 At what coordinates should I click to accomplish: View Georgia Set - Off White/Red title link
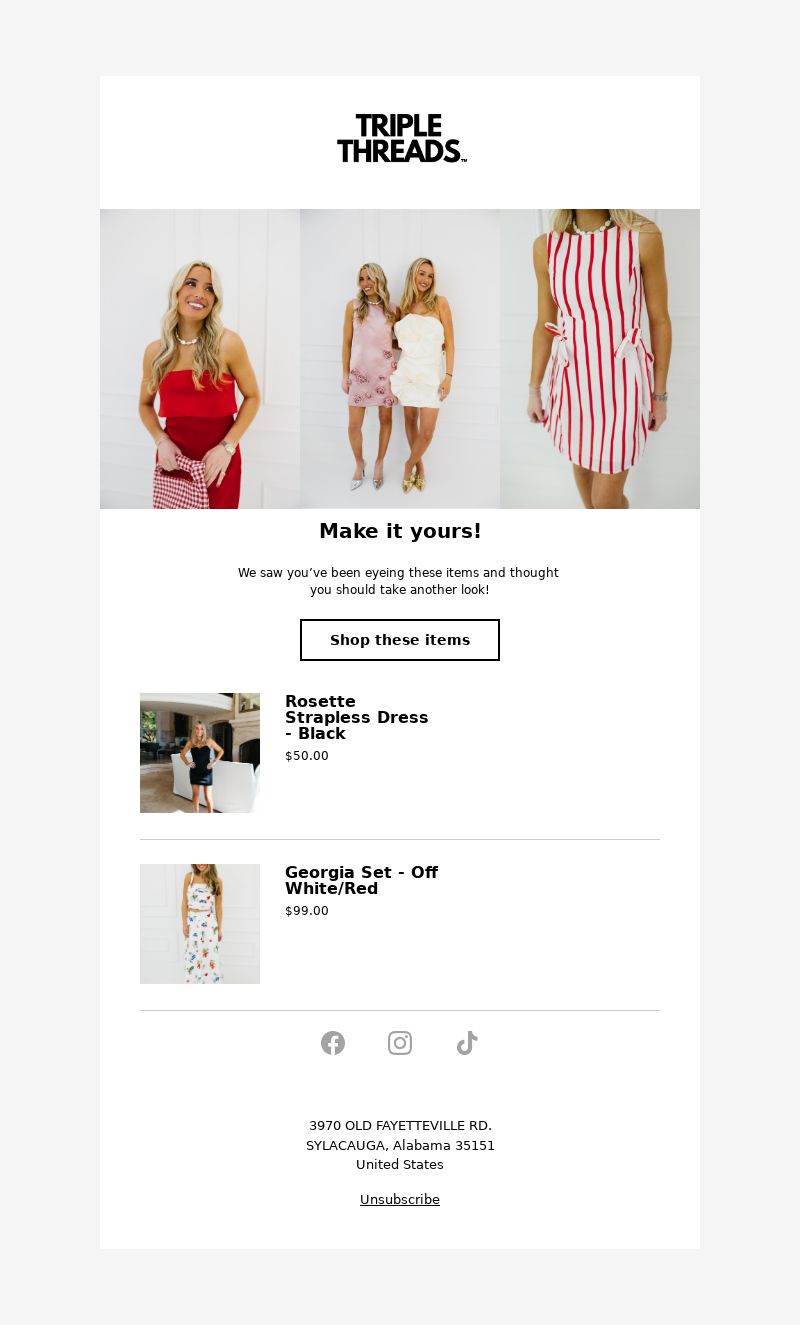tap(361, 880)
